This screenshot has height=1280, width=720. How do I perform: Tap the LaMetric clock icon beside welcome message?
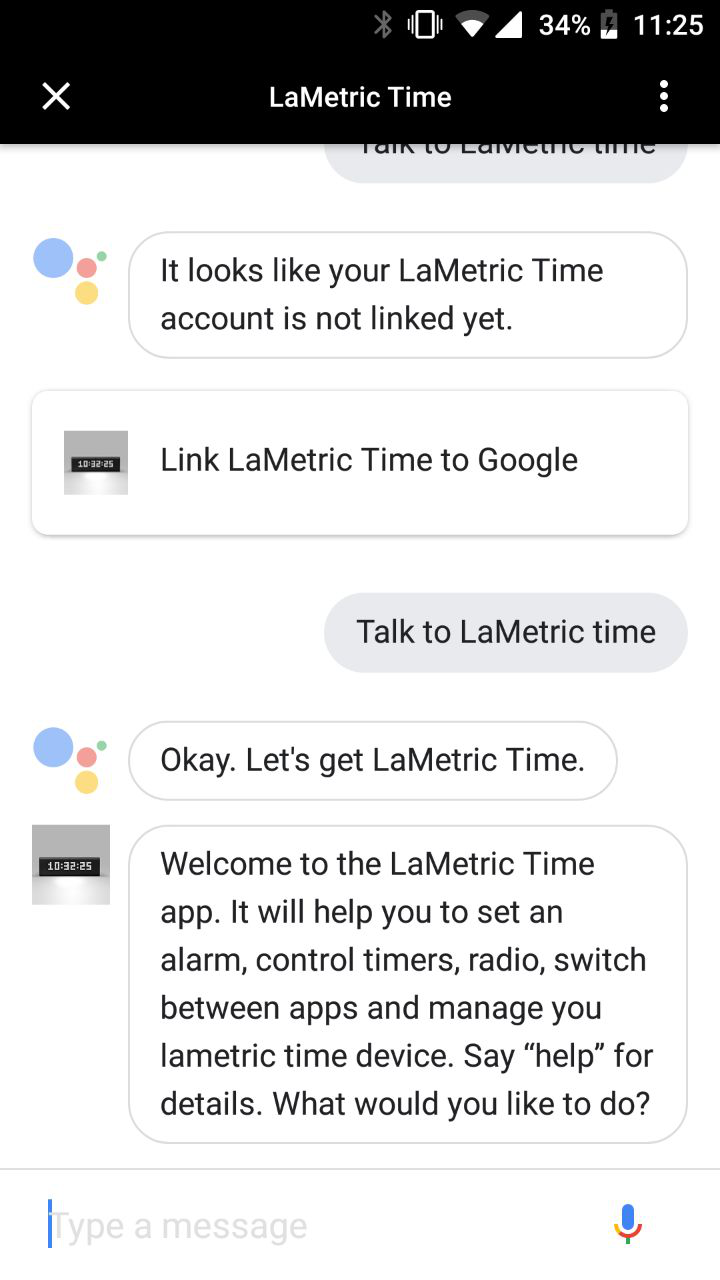[x=70, y=863]
